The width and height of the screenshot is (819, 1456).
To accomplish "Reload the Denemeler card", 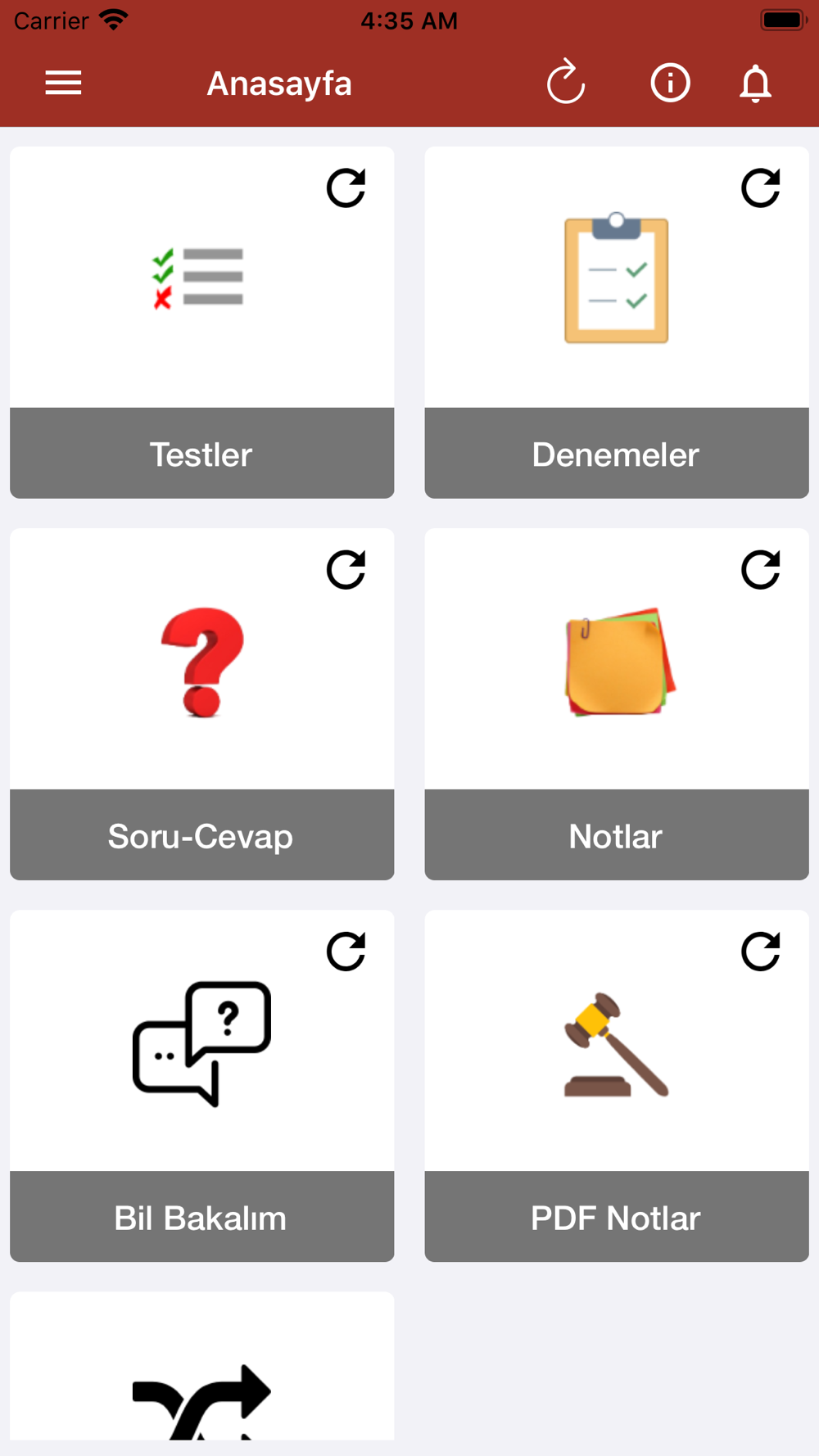I will [760, 188].
